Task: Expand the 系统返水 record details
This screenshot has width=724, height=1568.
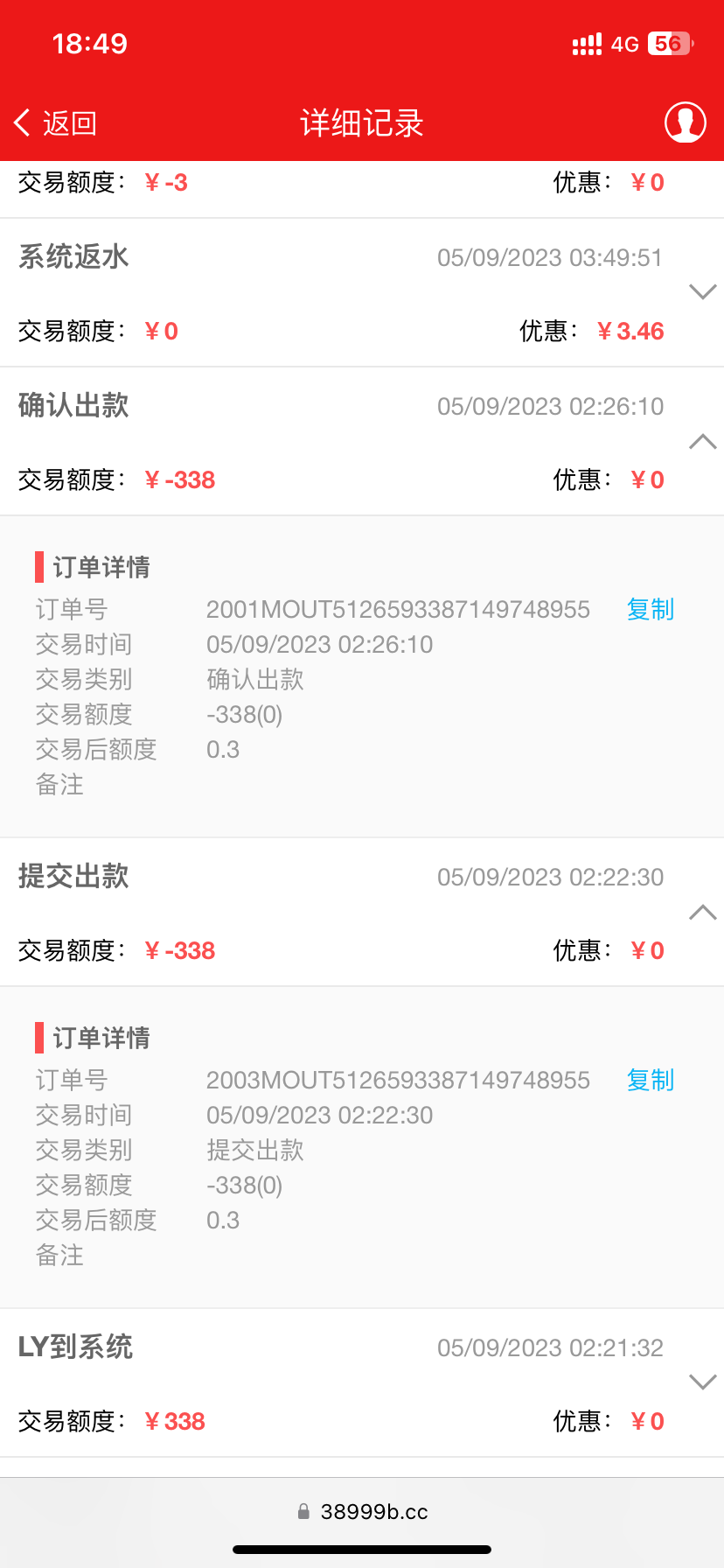Action: tap(702, 291)
